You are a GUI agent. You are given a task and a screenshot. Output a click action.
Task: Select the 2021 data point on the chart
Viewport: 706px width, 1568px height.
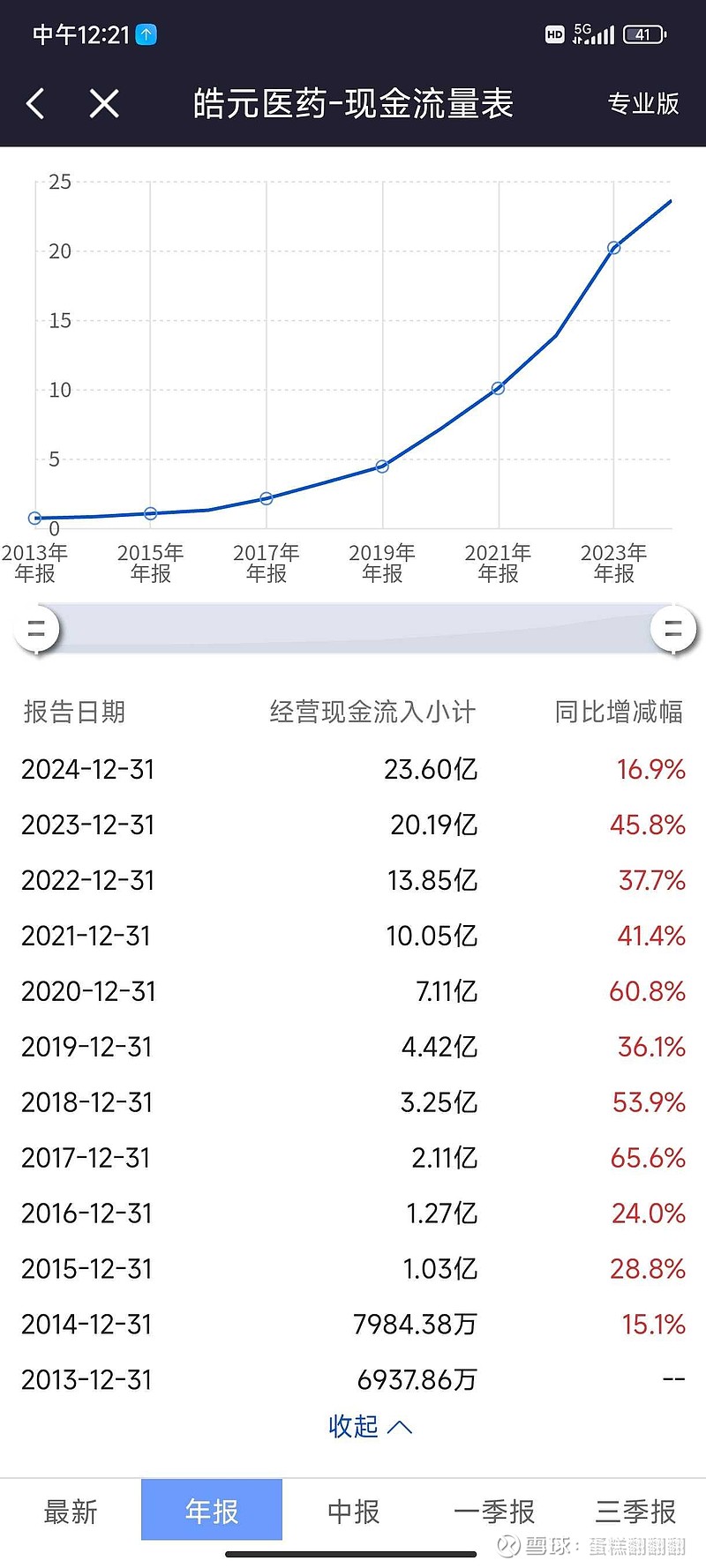(499, 386)
